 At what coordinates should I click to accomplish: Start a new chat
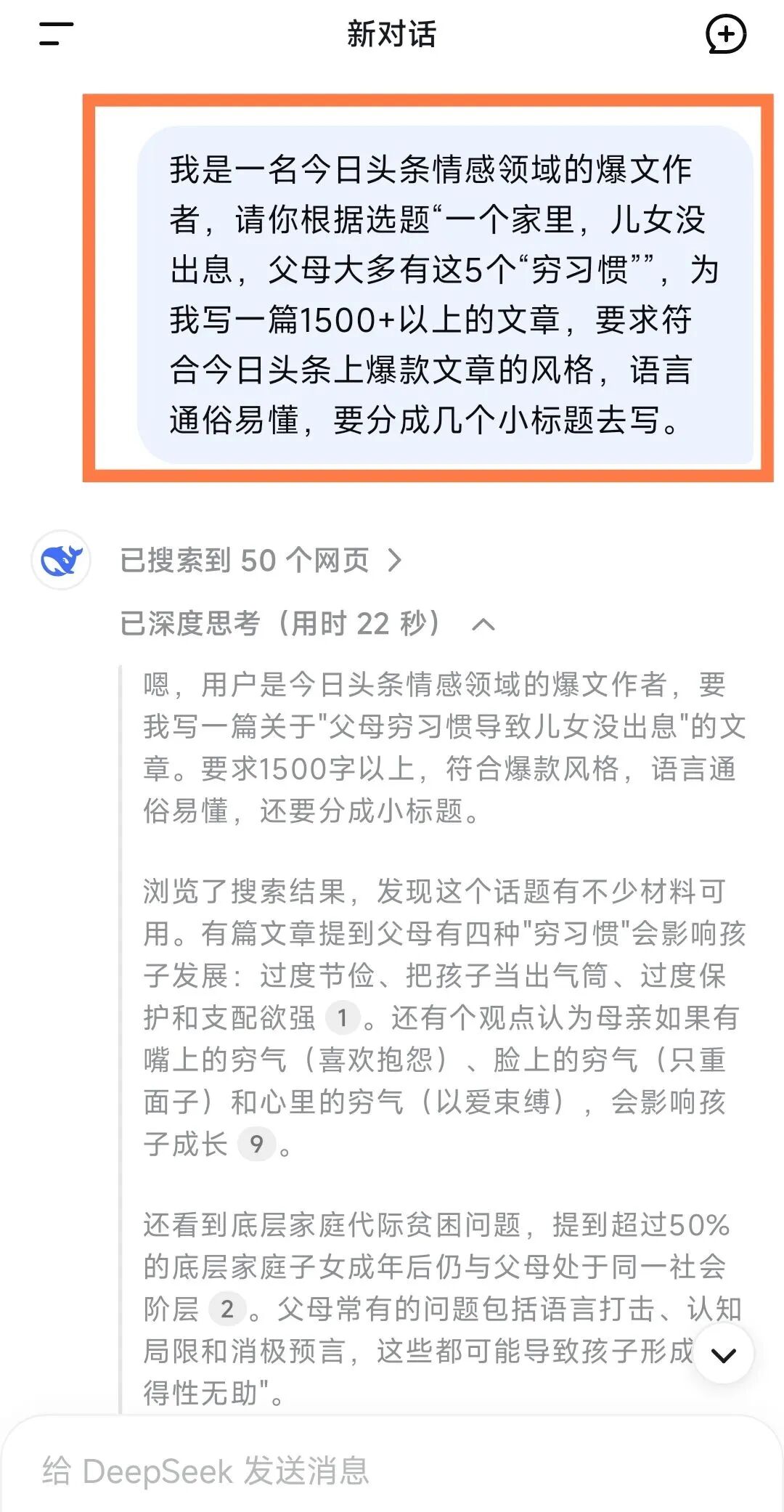tap(726, 34)
